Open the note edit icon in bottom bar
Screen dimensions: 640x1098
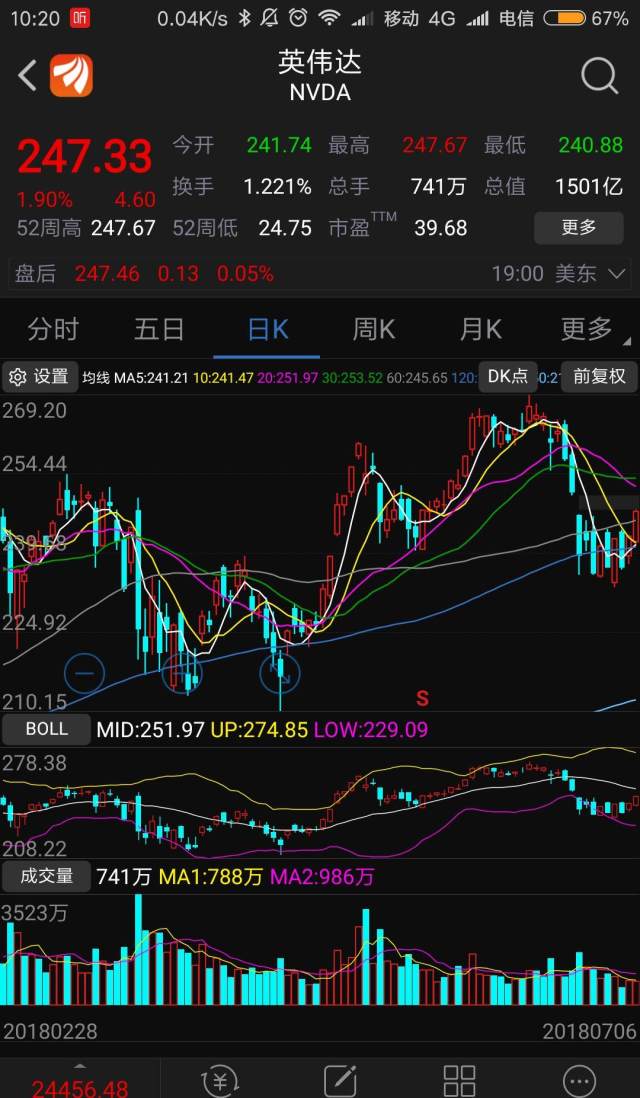pyautogui.click(x=340, y=1082)
